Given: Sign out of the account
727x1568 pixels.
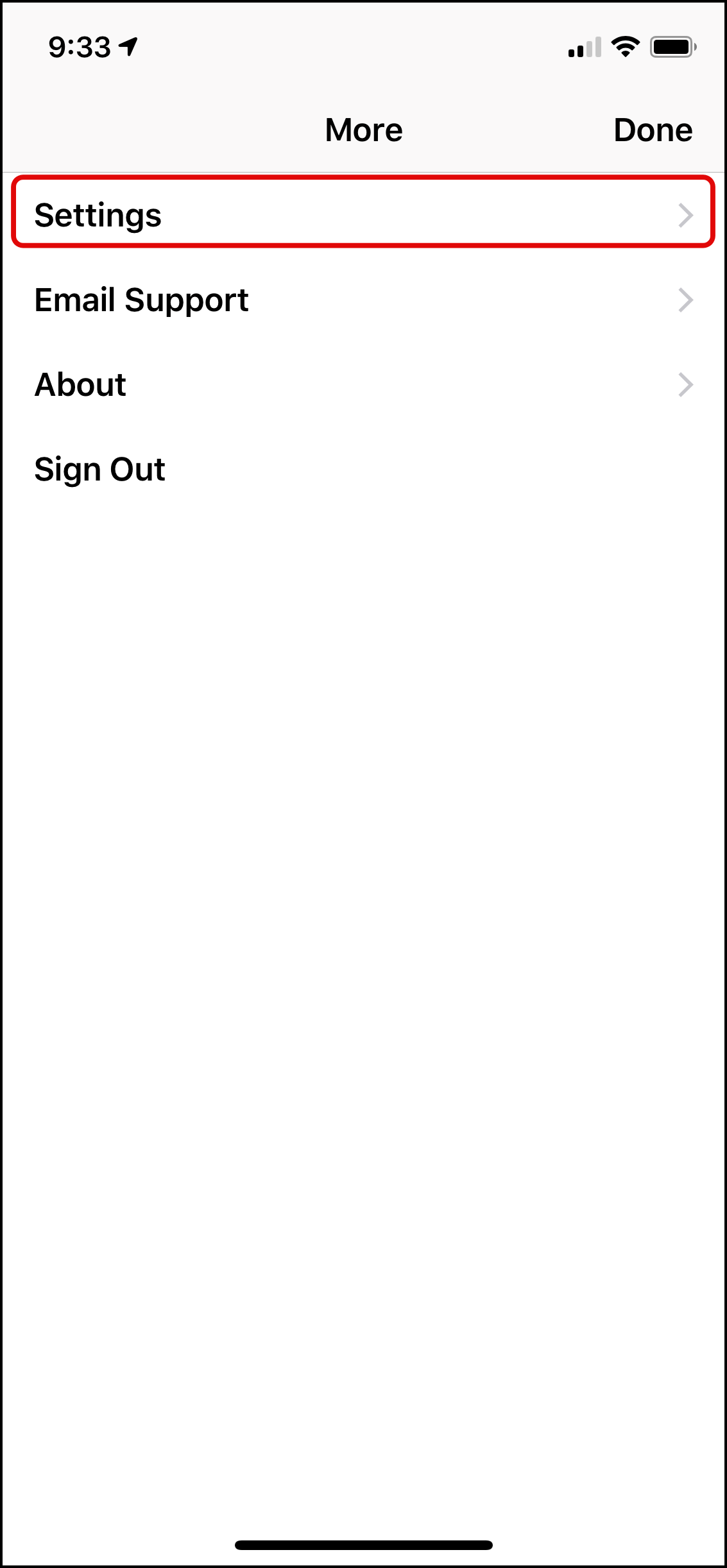Looking at the screenshot, I should (x=100, y=469).
